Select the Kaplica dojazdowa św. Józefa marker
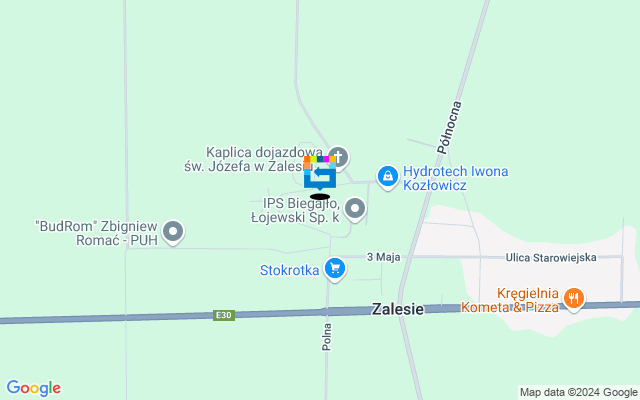The width and height of the screenshot is (640, 400). (339, 156)
